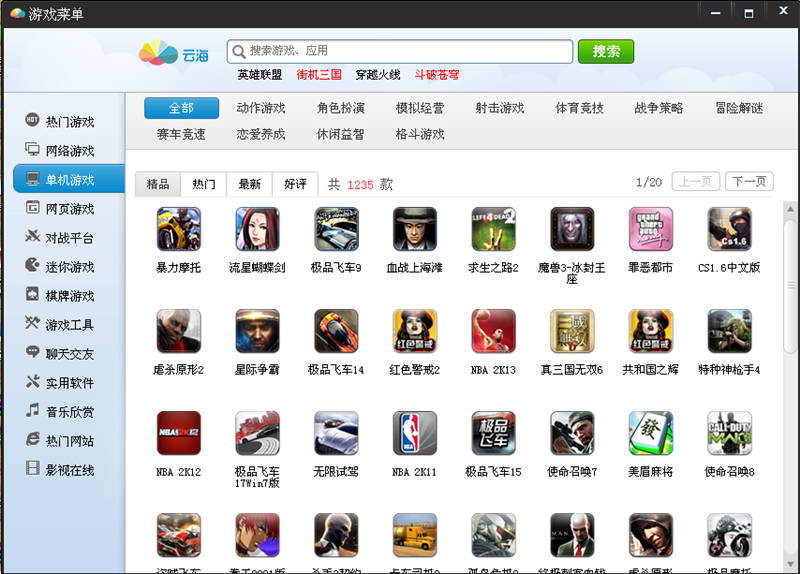
Task: Switch to the 最新 sort tab
Action: [x=249, y=184]
